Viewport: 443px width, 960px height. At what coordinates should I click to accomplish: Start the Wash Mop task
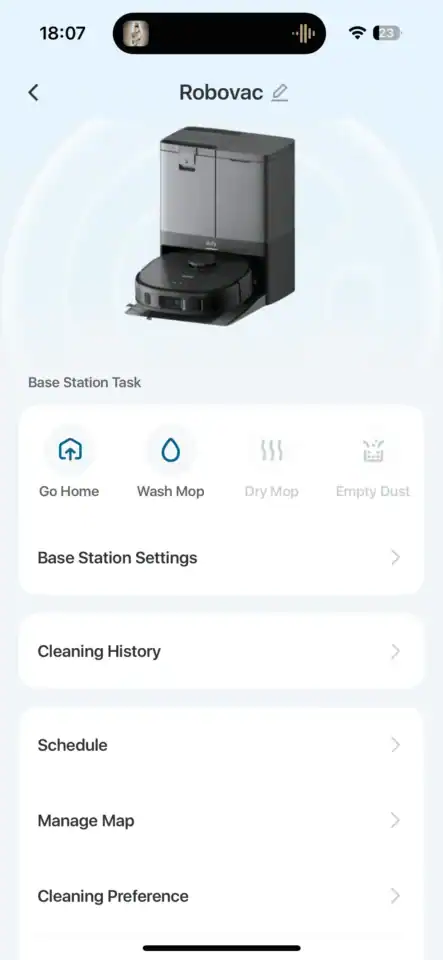[x=171, y=463]
